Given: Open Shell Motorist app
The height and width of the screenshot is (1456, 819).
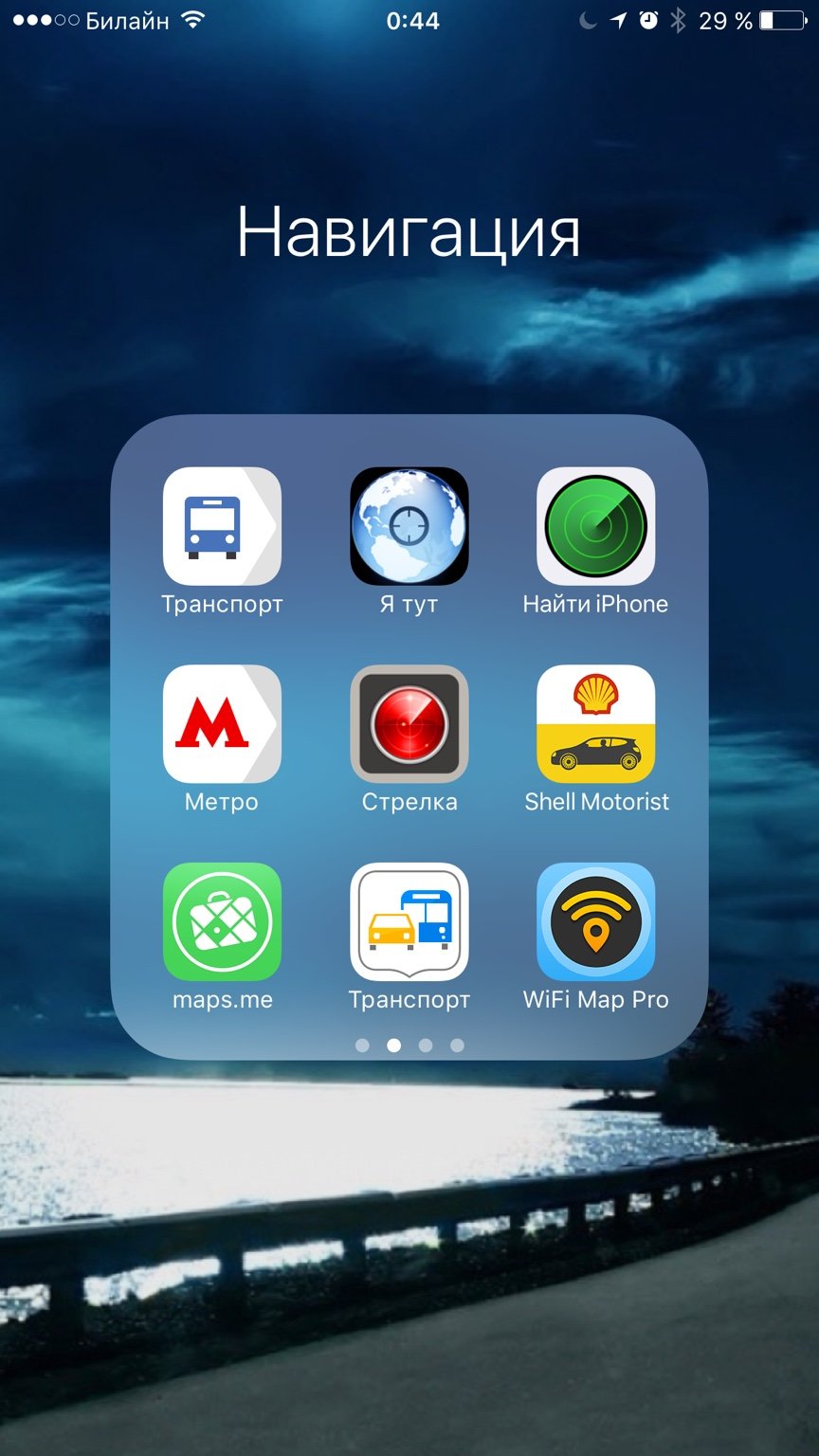Looking at the screenshot, I should coord(596,724).
